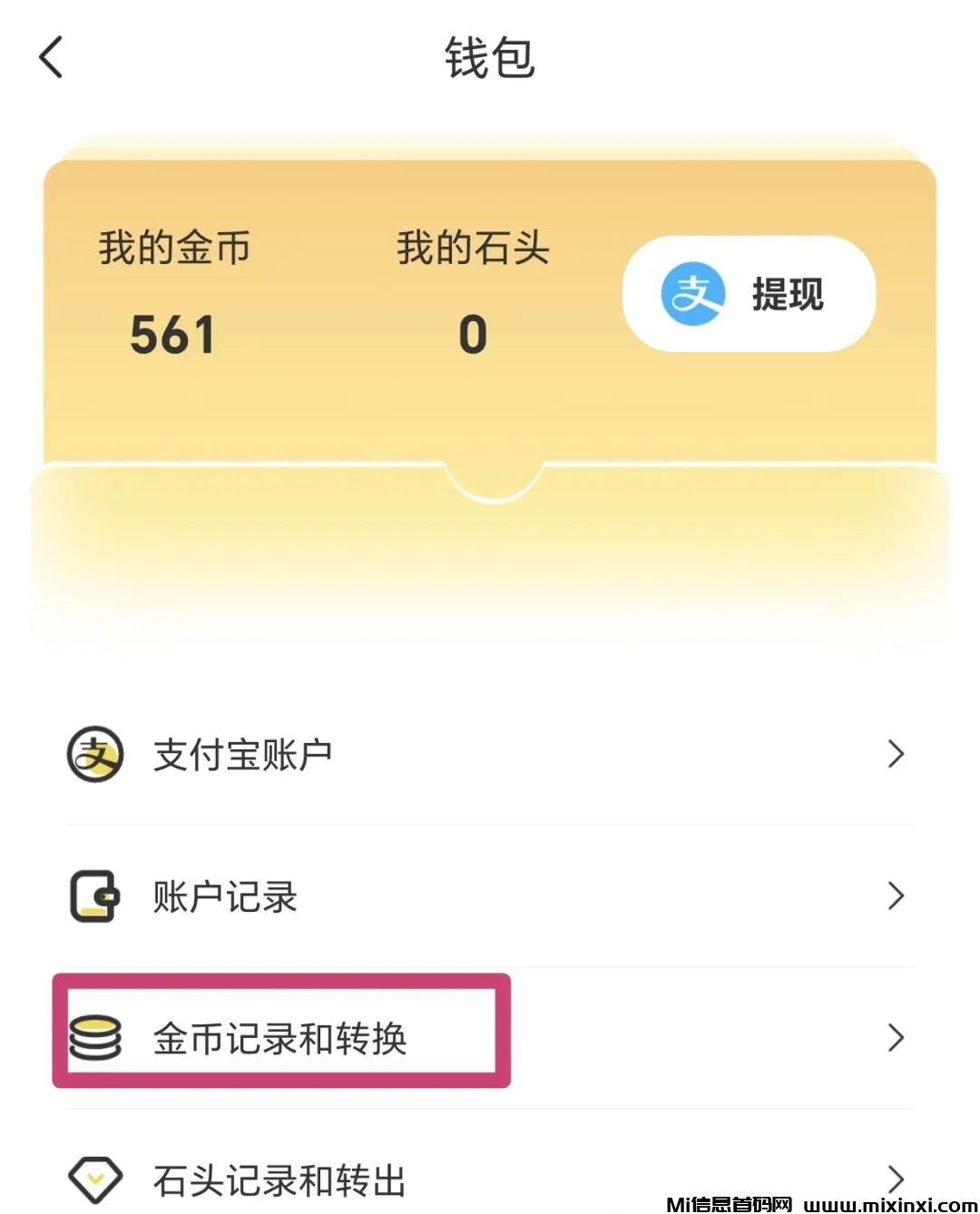980x1214 pixels.
Task: Select the 账户记录 menu entry
Action: (x=224, y=896)
